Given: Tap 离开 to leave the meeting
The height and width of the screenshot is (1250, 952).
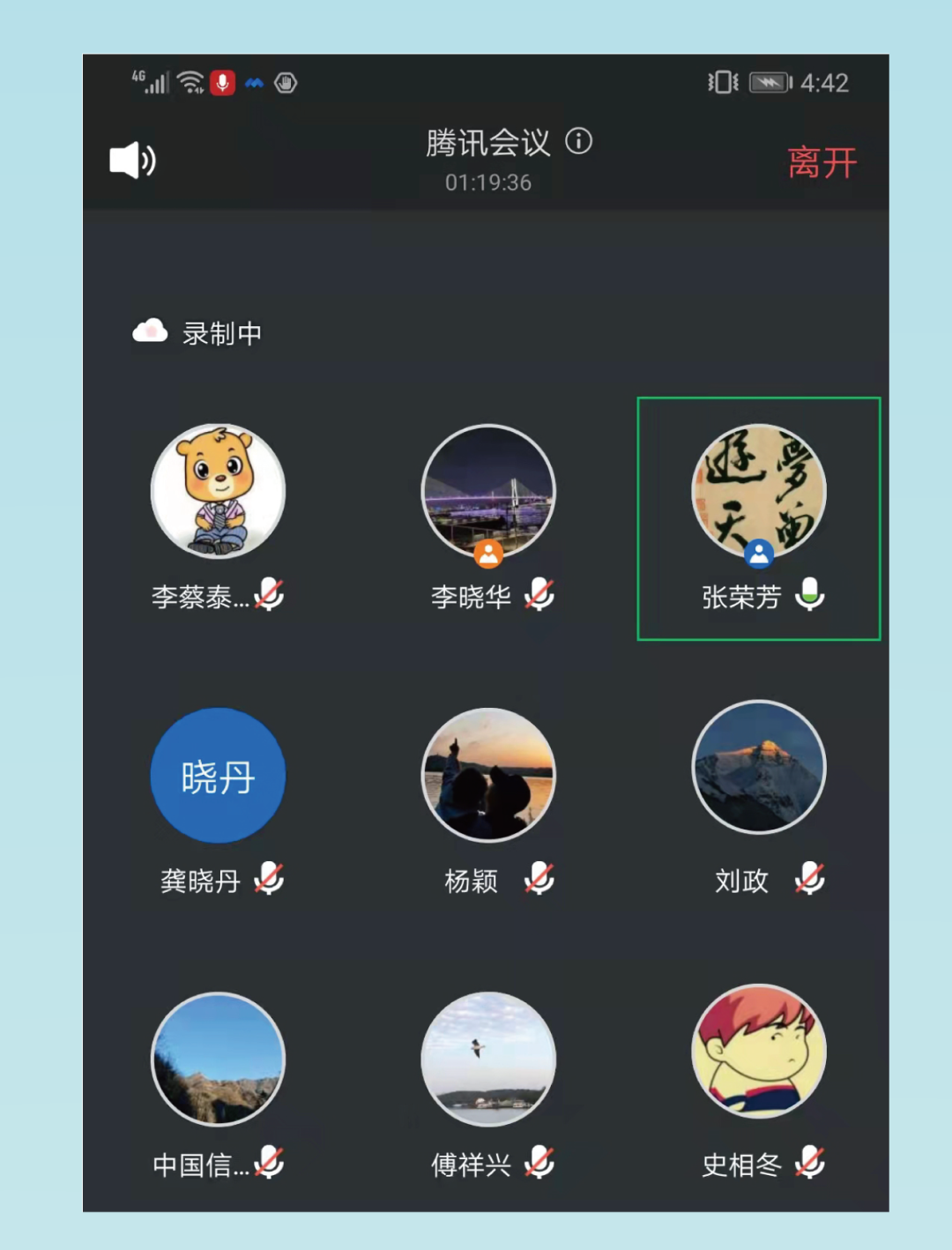Looking at the screenshot, I should (822, 163).
